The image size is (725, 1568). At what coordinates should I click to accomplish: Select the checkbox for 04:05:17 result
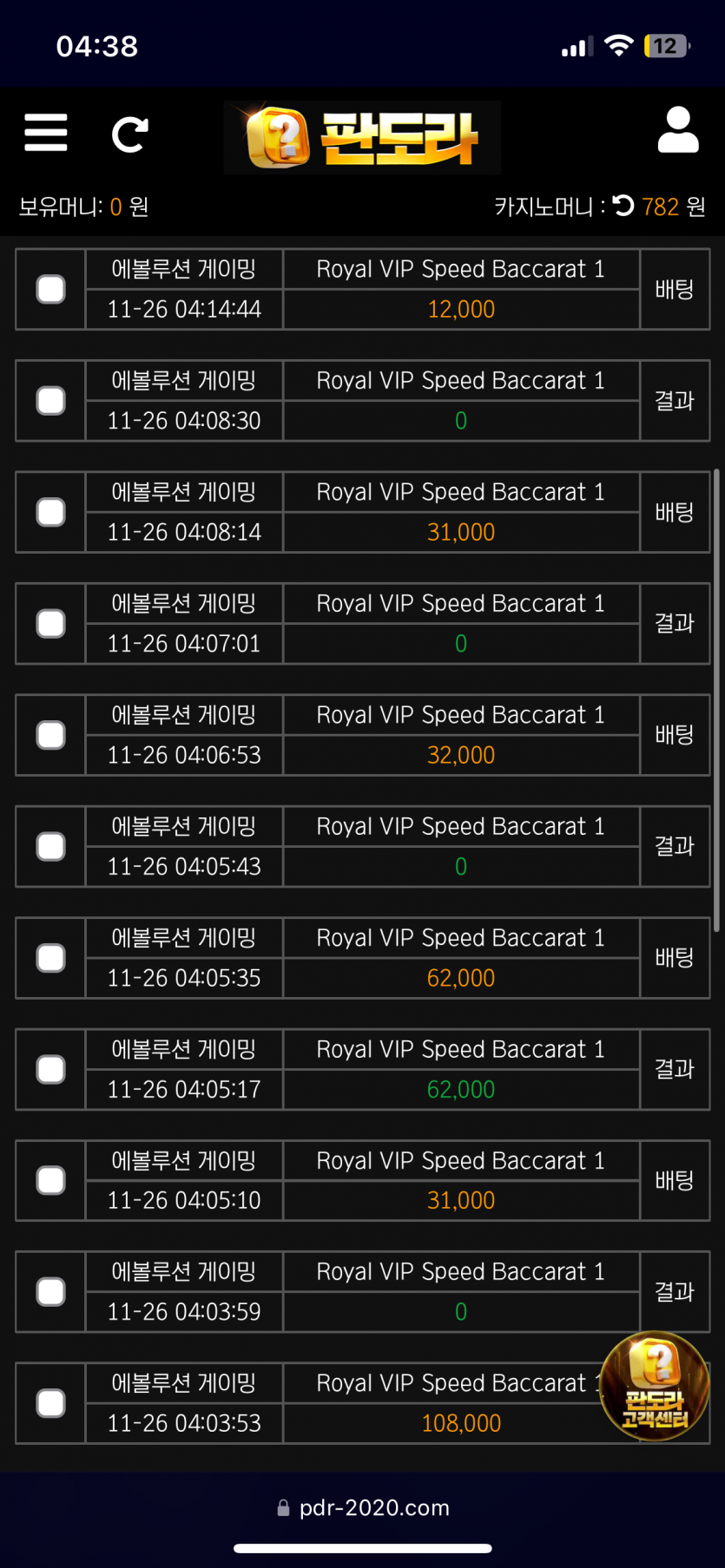(51, 1069)
